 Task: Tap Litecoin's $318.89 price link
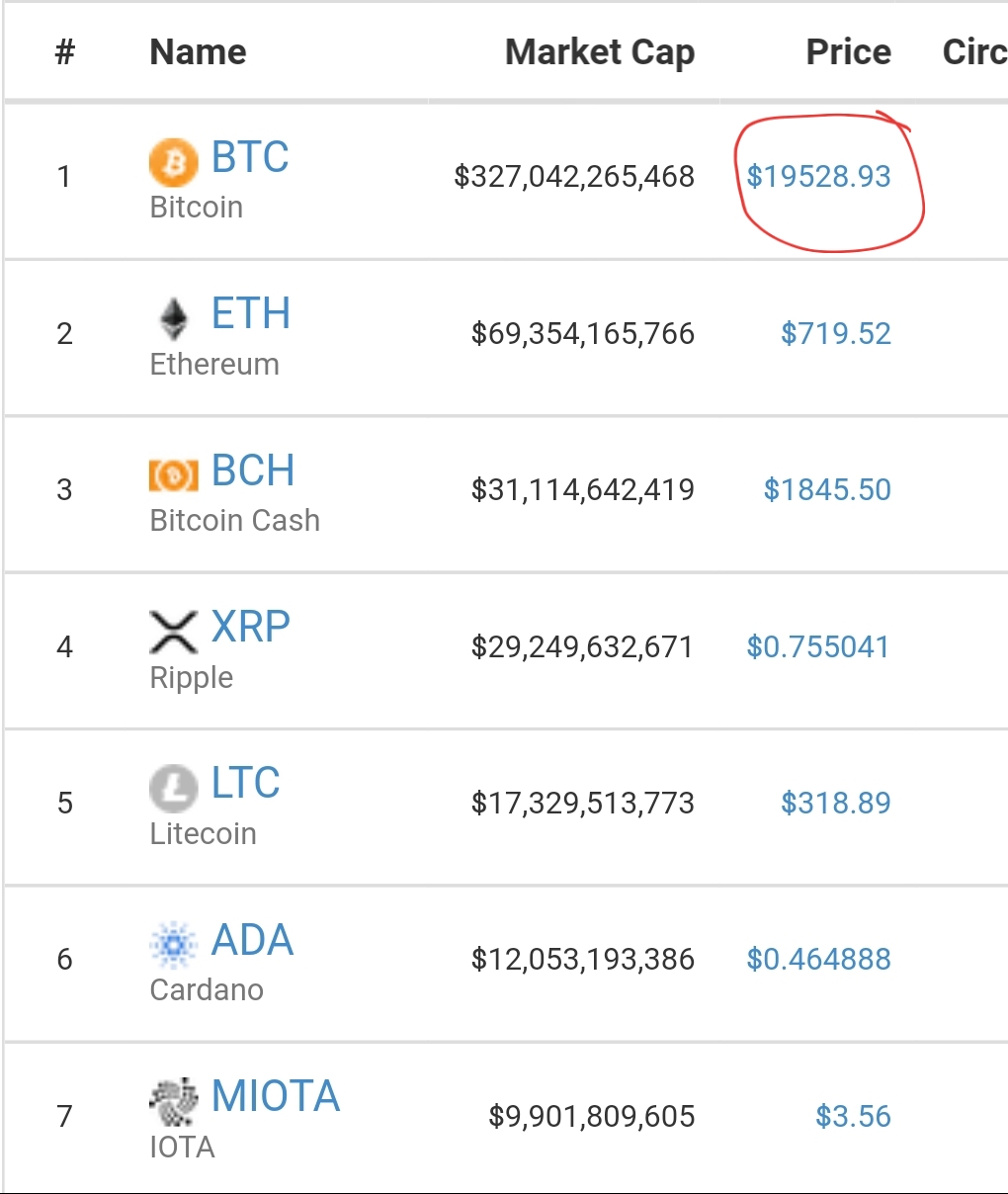[x=835, y=803]
